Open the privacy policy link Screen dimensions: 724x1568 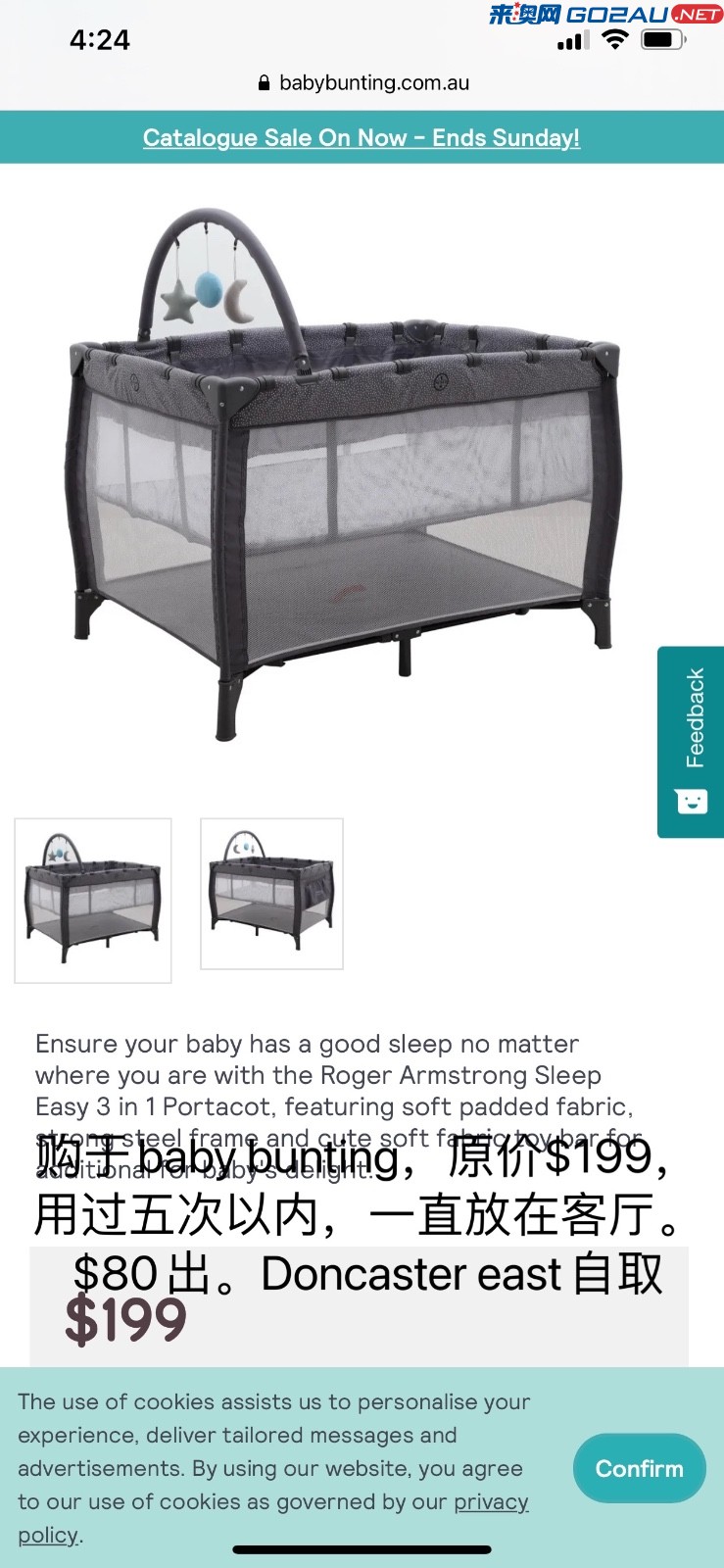(x=273, y=1518)
